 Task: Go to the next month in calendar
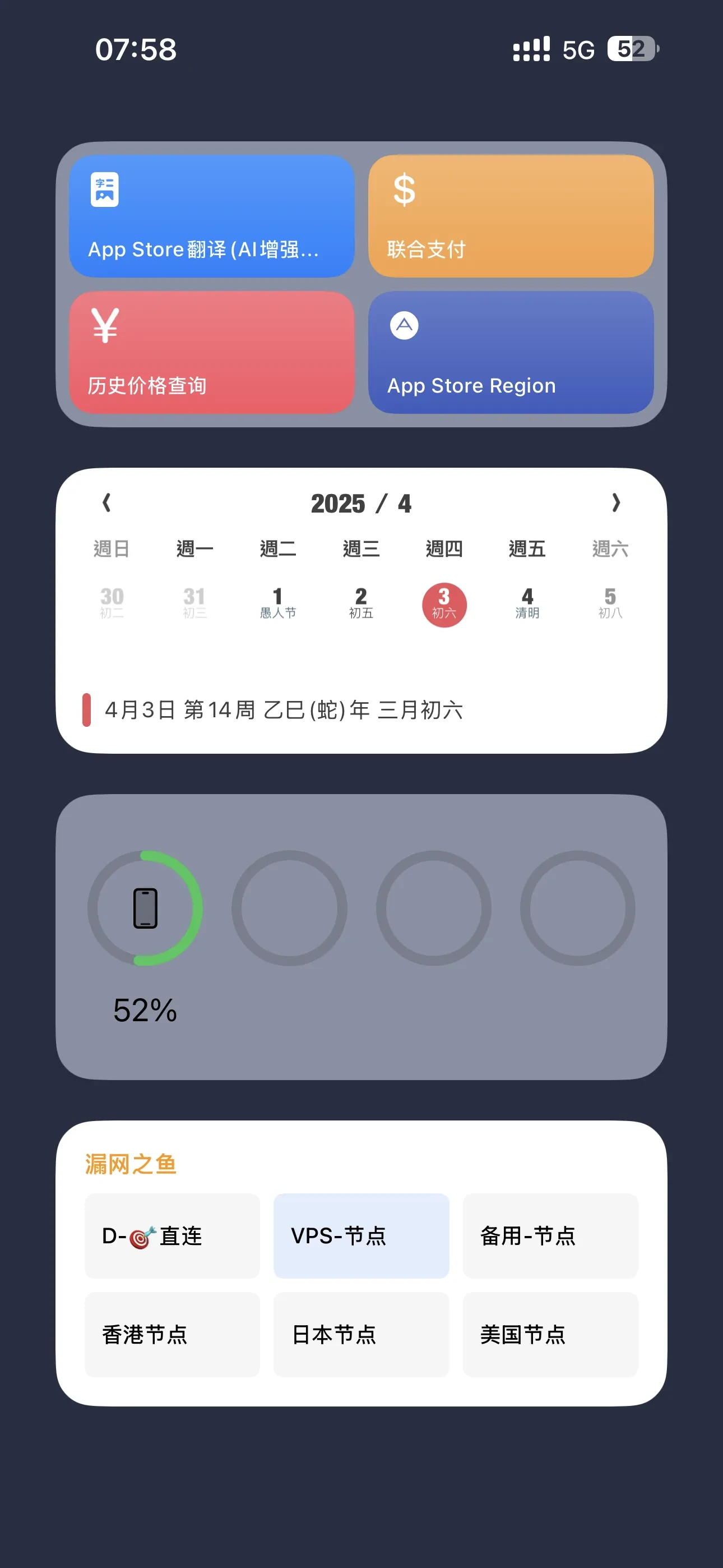615,503
